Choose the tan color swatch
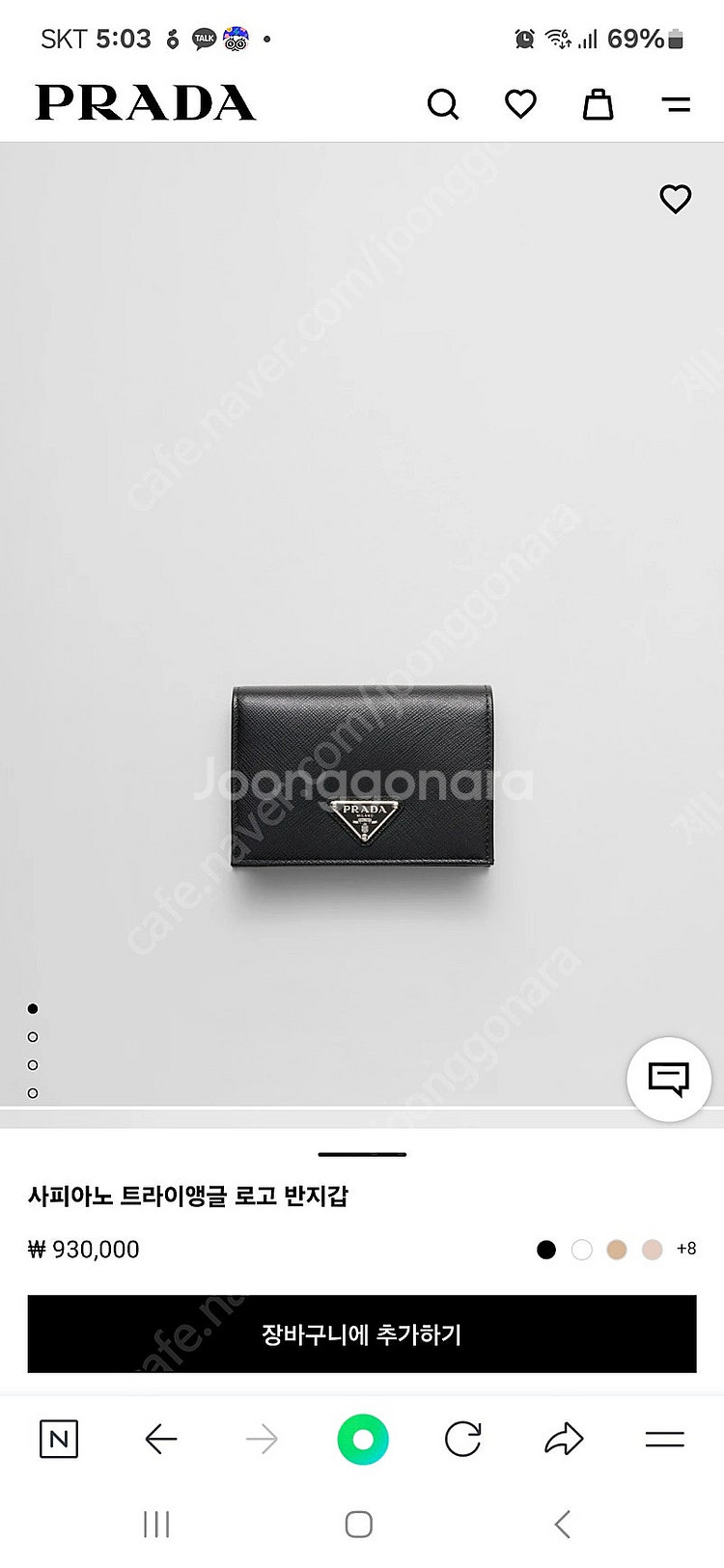The height and width of the screenshot is (1568, 724). tap(617, 1250)
